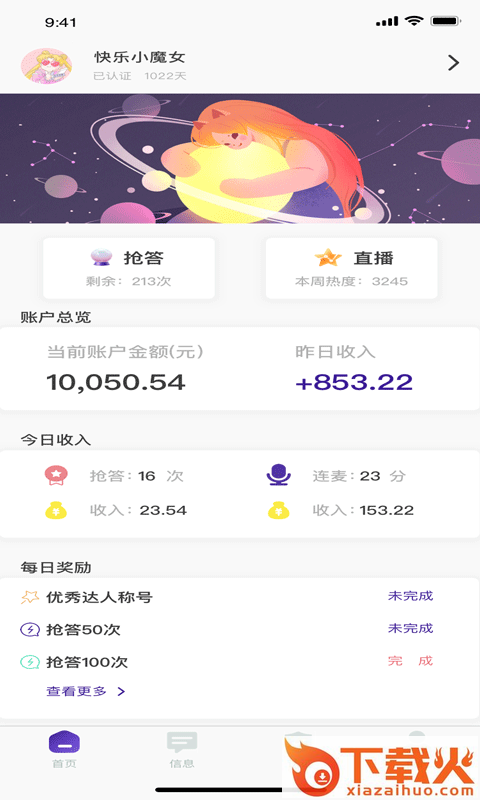Open the 抢答50次 reward row
Viewport: 480px width, 800px height.
tap(240, 629)
